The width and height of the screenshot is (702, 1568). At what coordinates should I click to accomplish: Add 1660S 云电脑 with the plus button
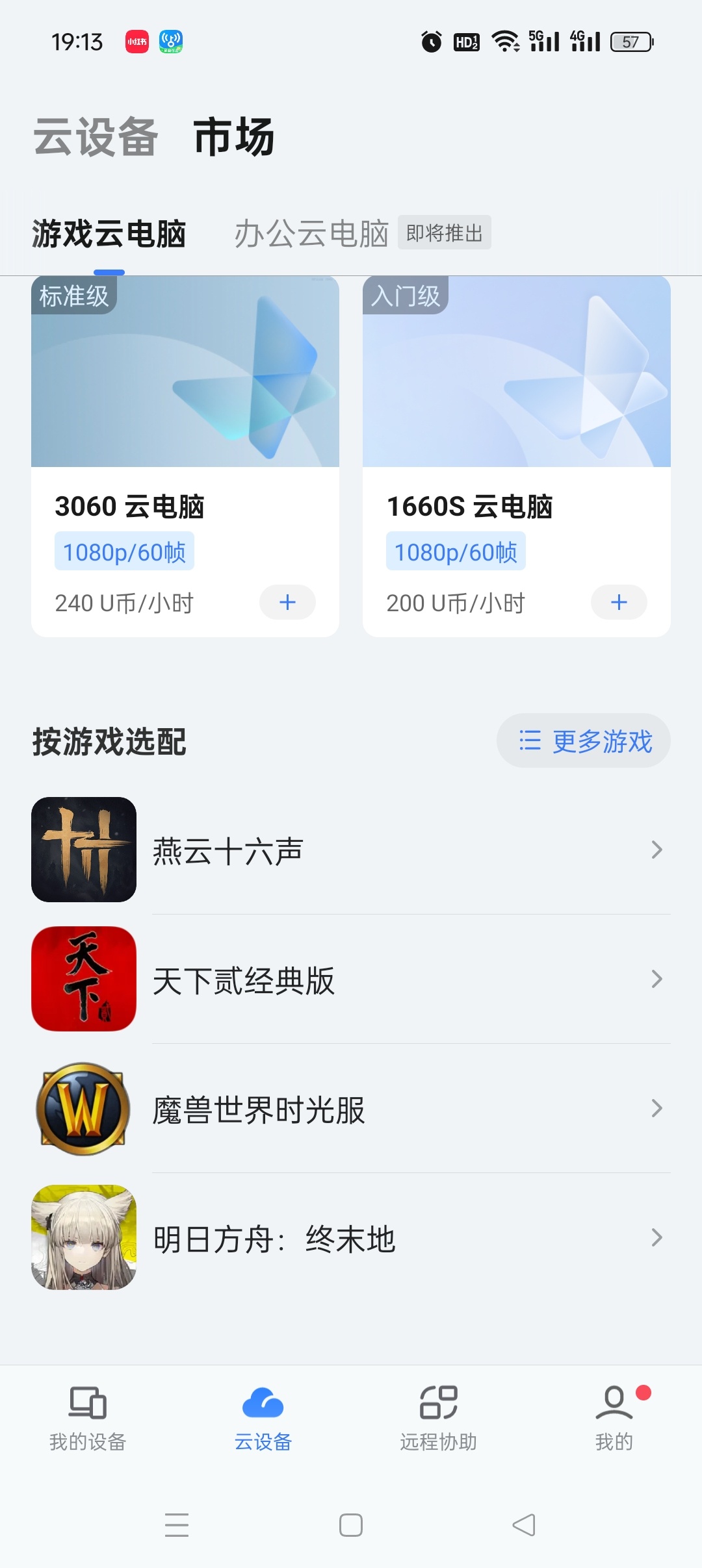(x=618, y=603)
